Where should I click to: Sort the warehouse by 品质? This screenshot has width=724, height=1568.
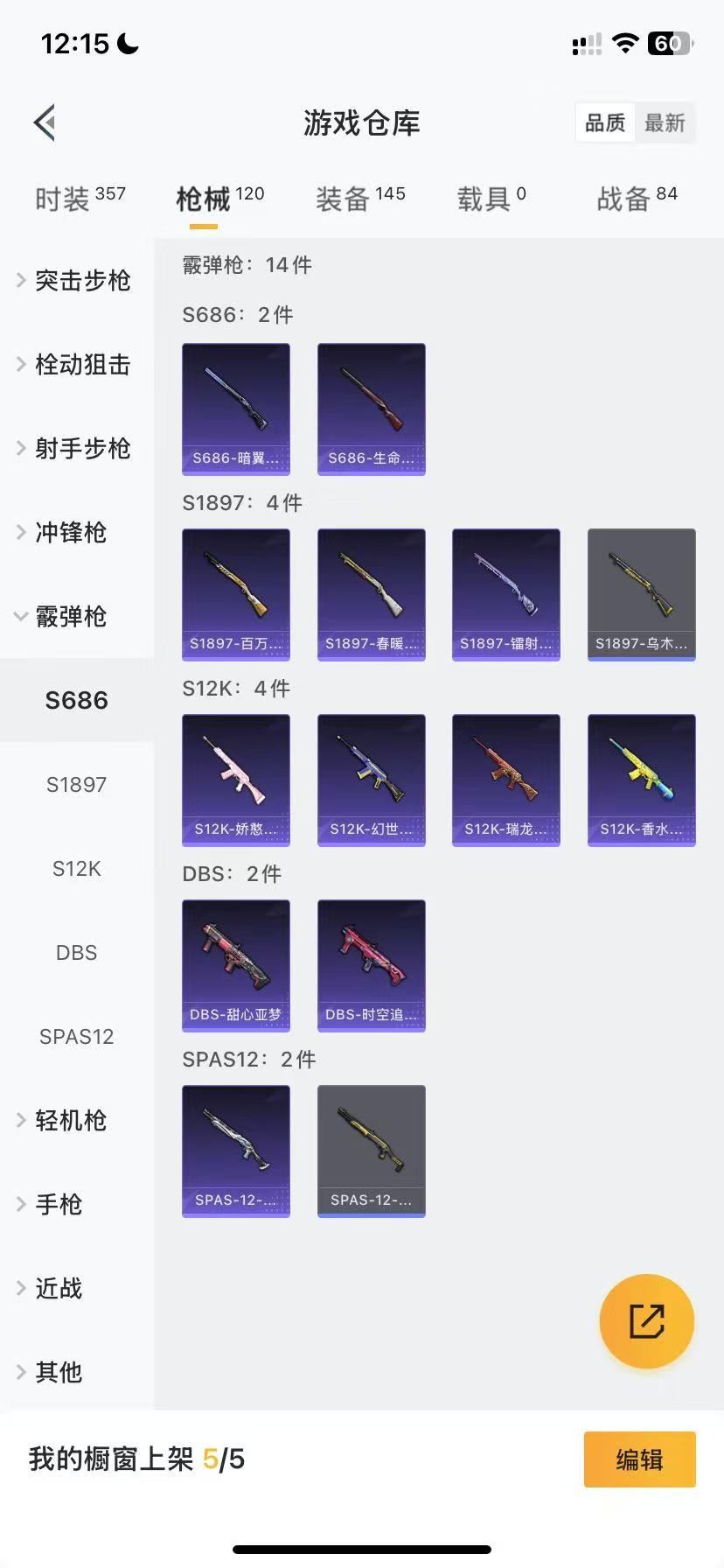tap(605, 122)
